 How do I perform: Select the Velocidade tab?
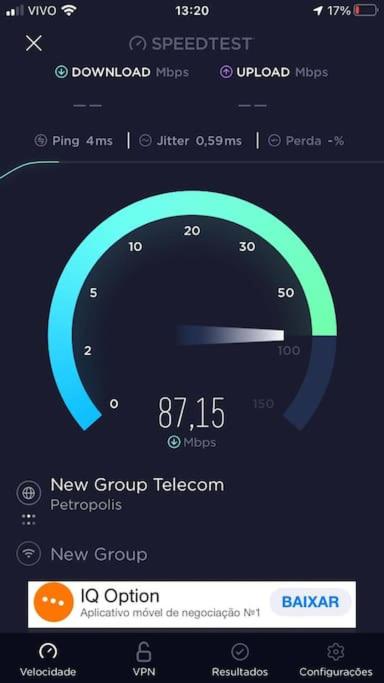point(48,660)
